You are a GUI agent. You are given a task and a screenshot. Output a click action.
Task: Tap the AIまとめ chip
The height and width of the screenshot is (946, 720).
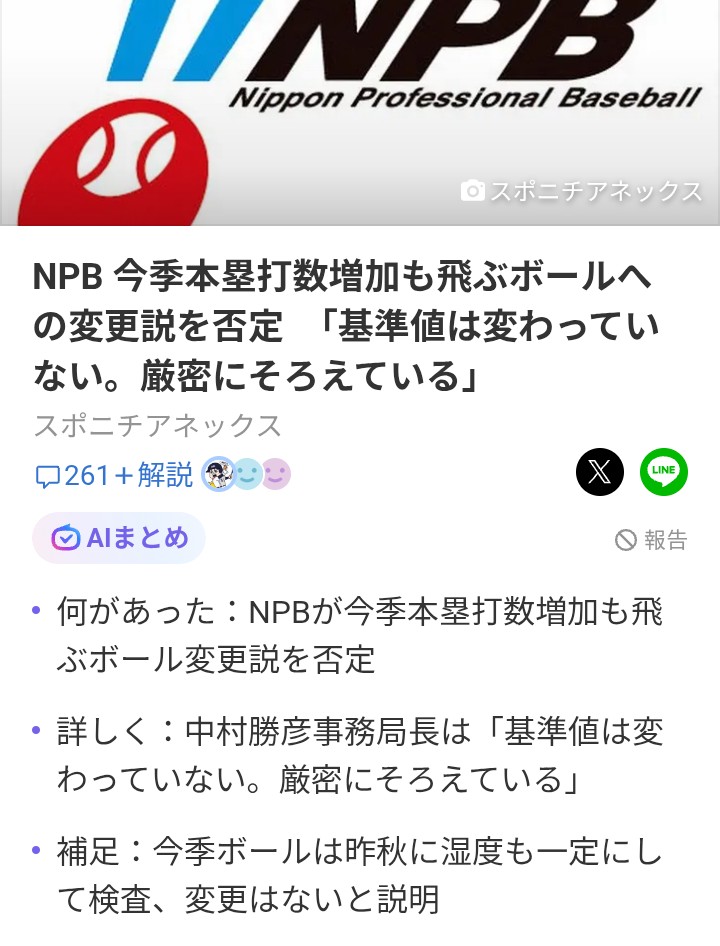pyautogui.click(x=119, y=538)
